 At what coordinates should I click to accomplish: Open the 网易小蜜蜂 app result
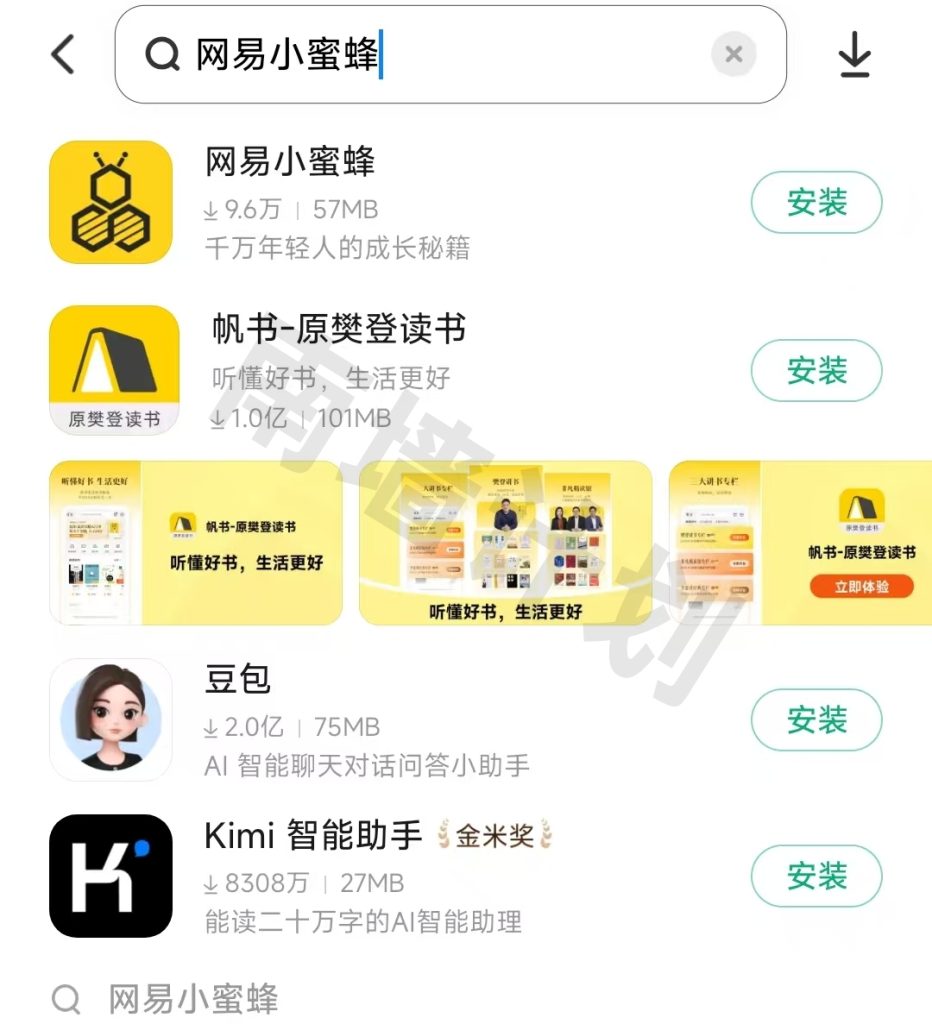point(290,162)
